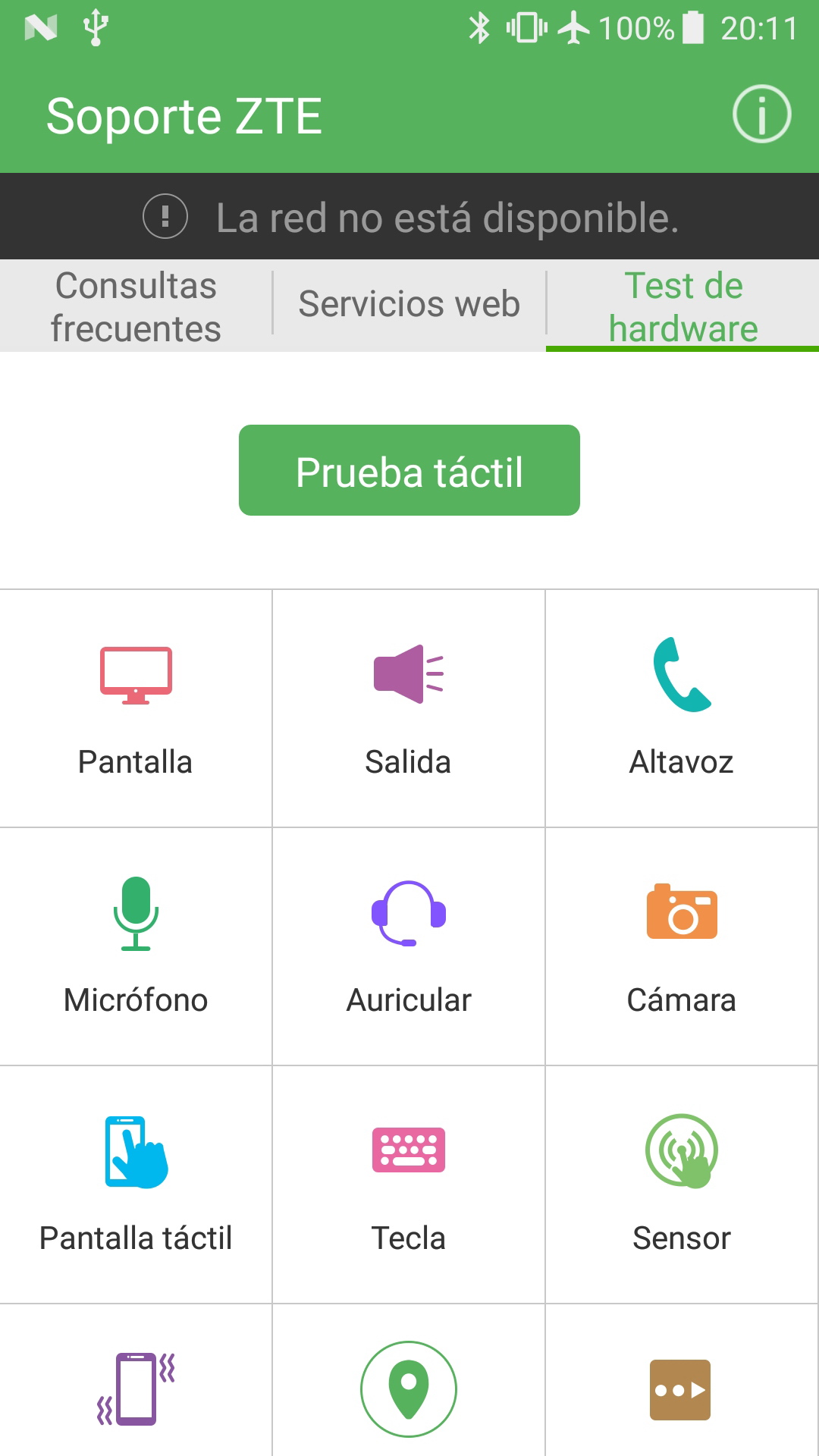Select the Test de hardware tab
The image size is (819, 1456).
682,306
